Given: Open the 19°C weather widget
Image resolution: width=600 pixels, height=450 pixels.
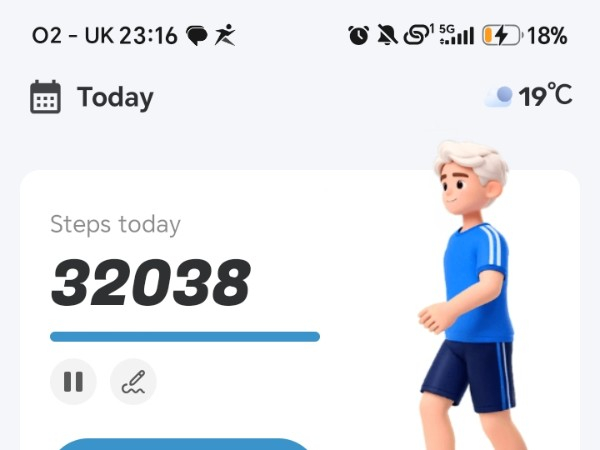Looking at the screenshot, I should coord(528,95).
